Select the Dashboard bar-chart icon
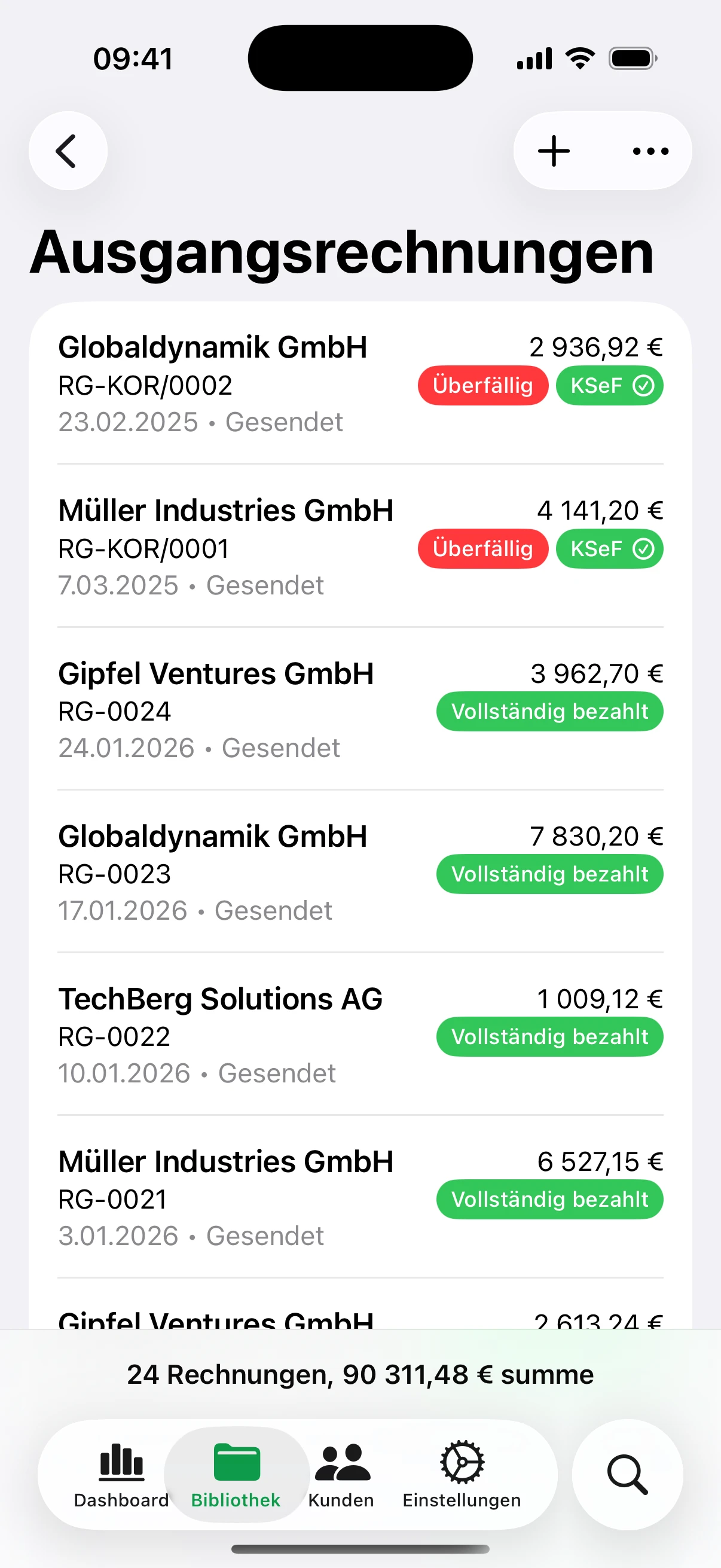The width and height of the screenshot is (721, 1568). (x=121, y=1463)
